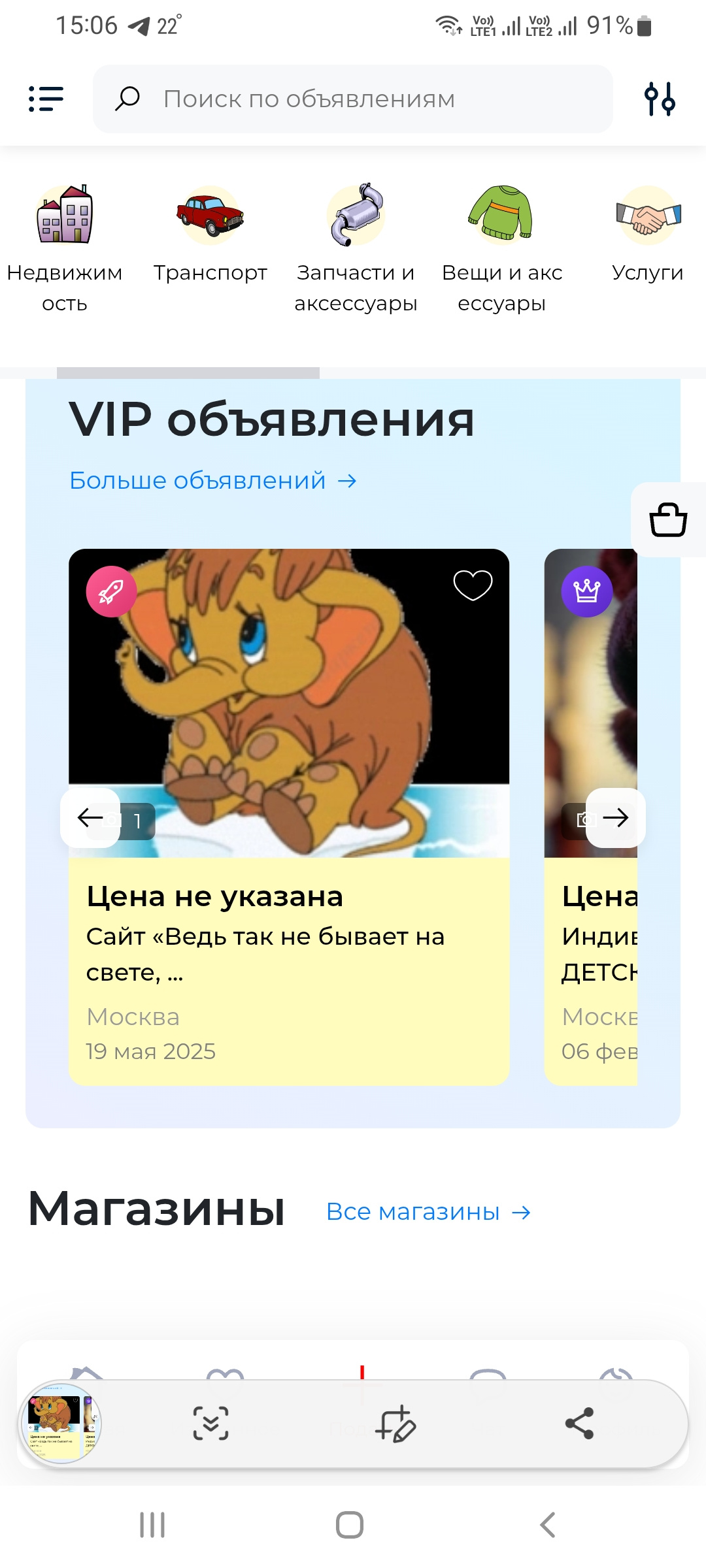Open the Все магазины link
Image resolution: width=706 pixels, height=1568 pixels.
tap(429, 1212)
